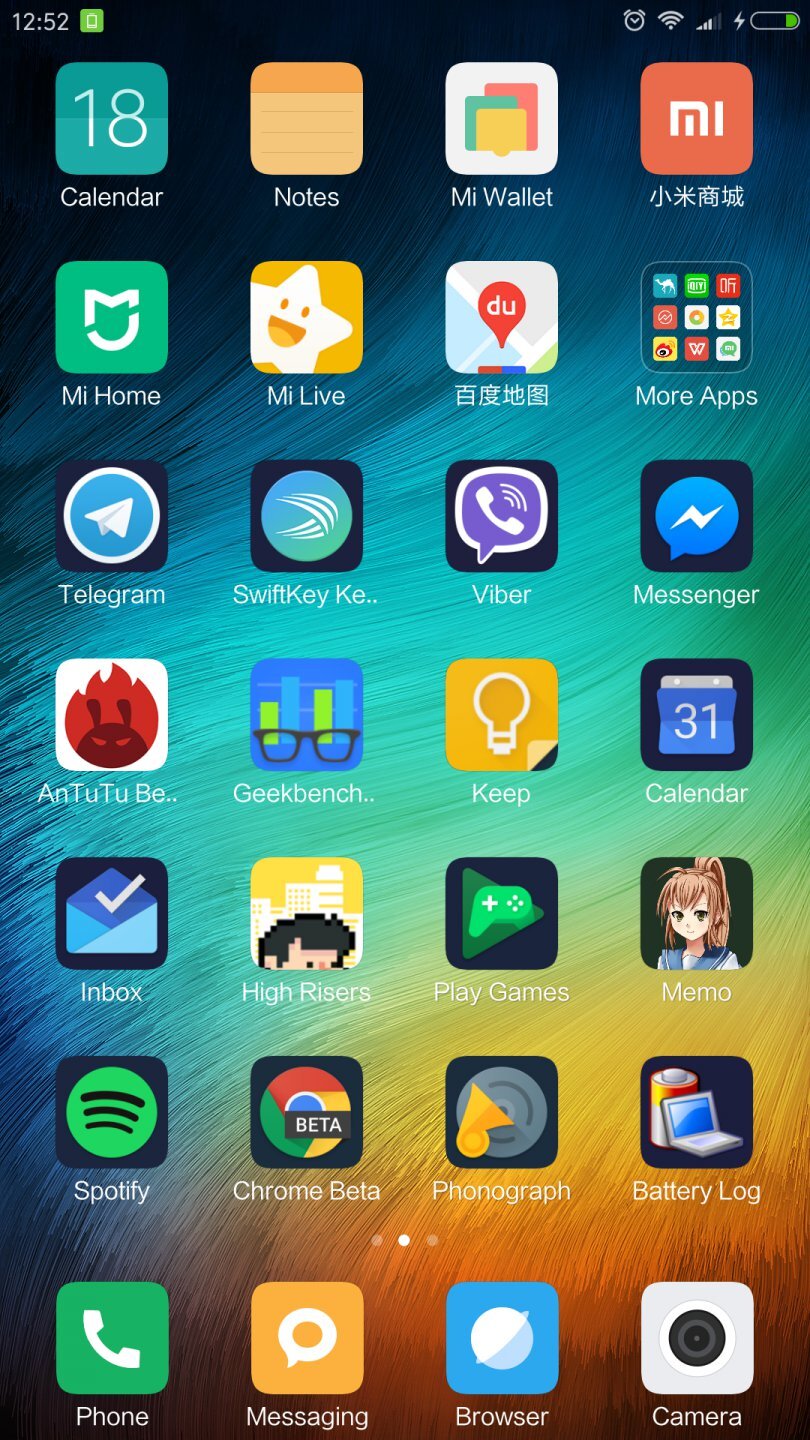
Task: Start the High Risers game
Action: tap(306, 913)
